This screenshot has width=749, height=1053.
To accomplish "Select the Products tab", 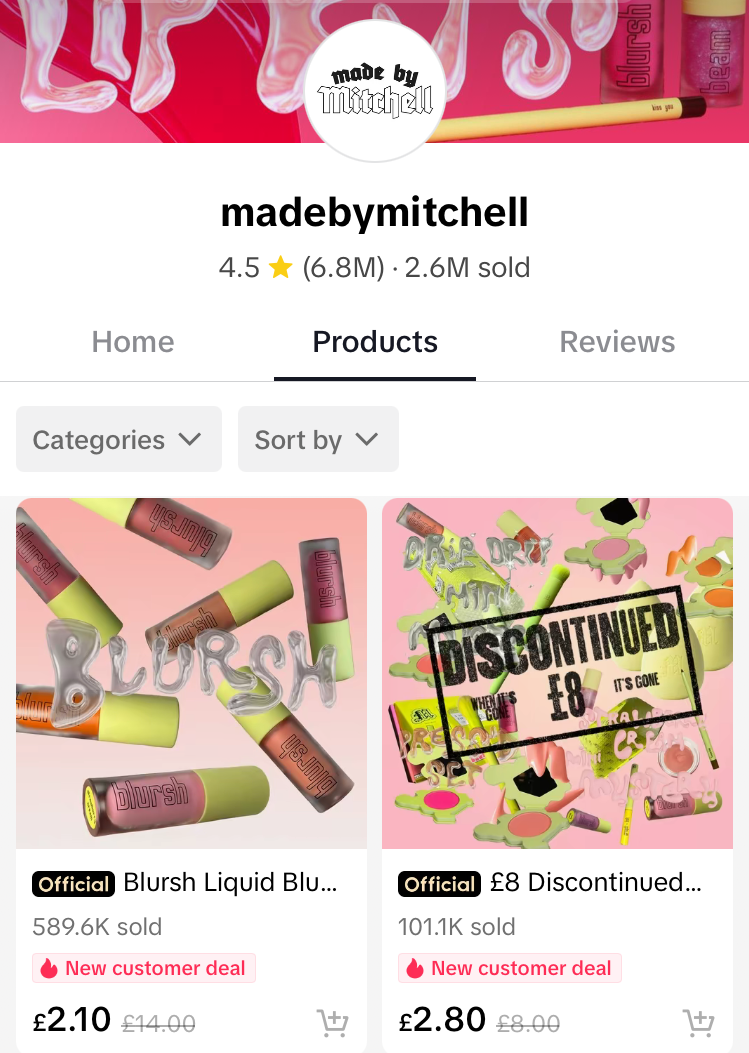I will [375, 342].
